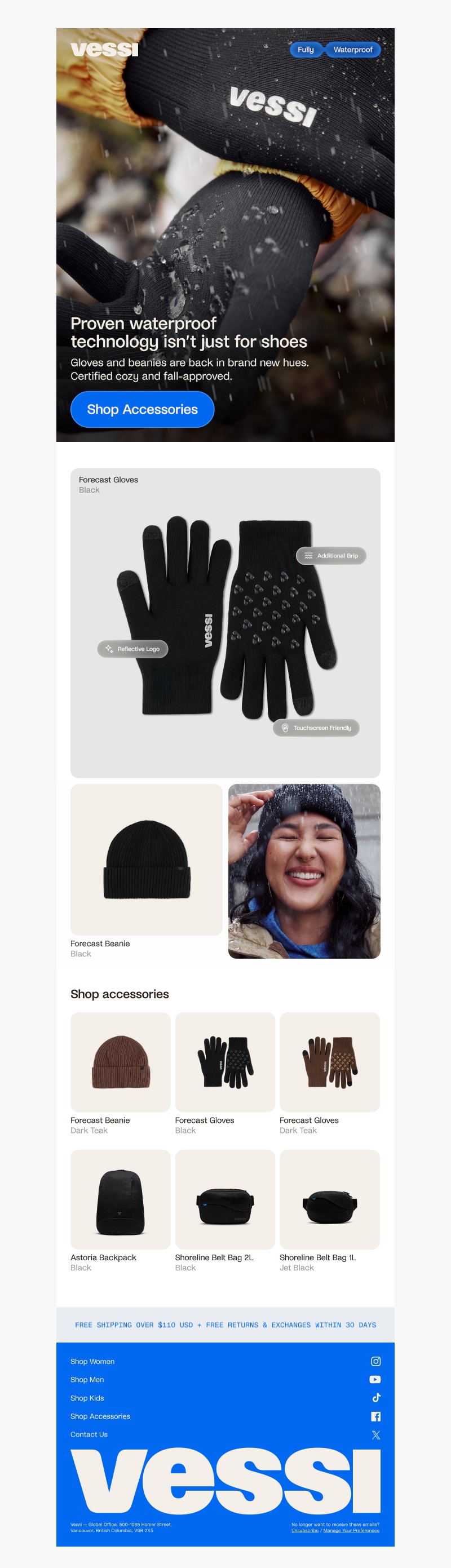Tap the blue Shop Accessories button
This screenshot has height=1568, width=451.
coord(142,409)
